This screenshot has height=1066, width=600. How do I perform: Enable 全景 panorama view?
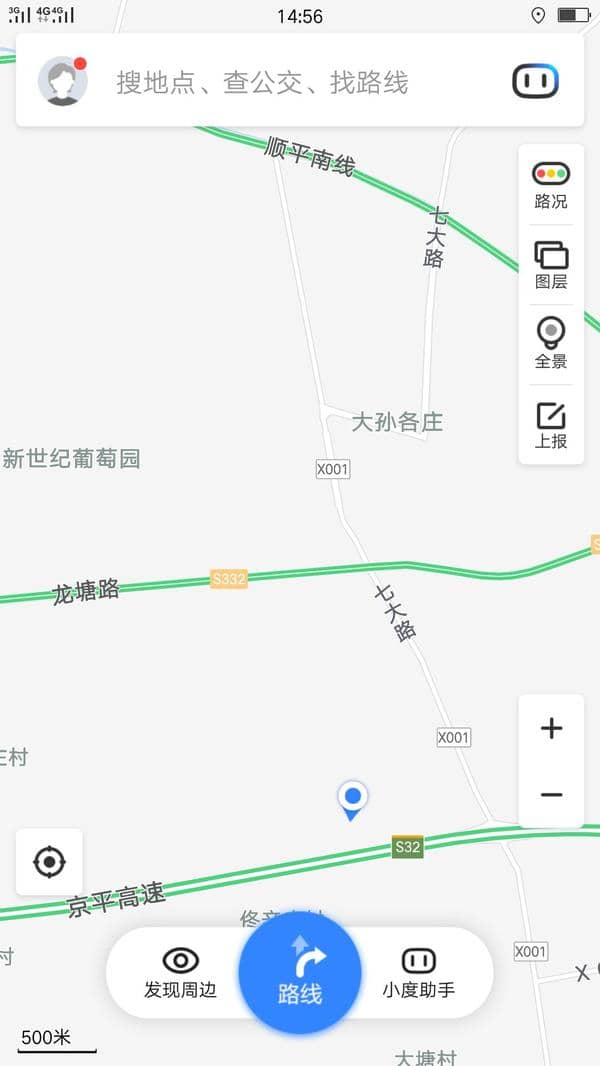pyautogui.click(x=551, y=344)
